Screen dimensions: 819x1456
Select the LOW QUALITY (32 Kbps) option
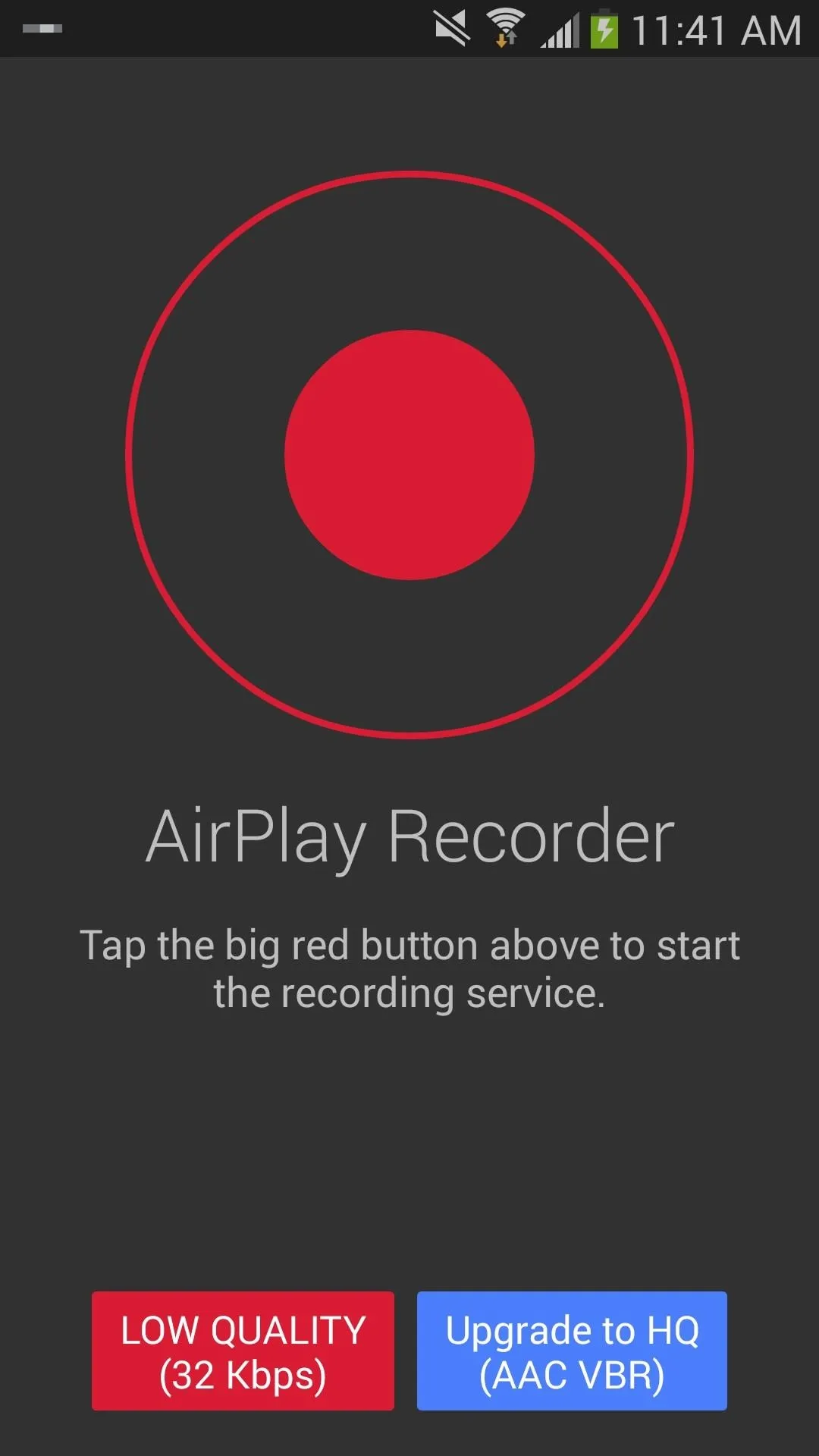243,1351
